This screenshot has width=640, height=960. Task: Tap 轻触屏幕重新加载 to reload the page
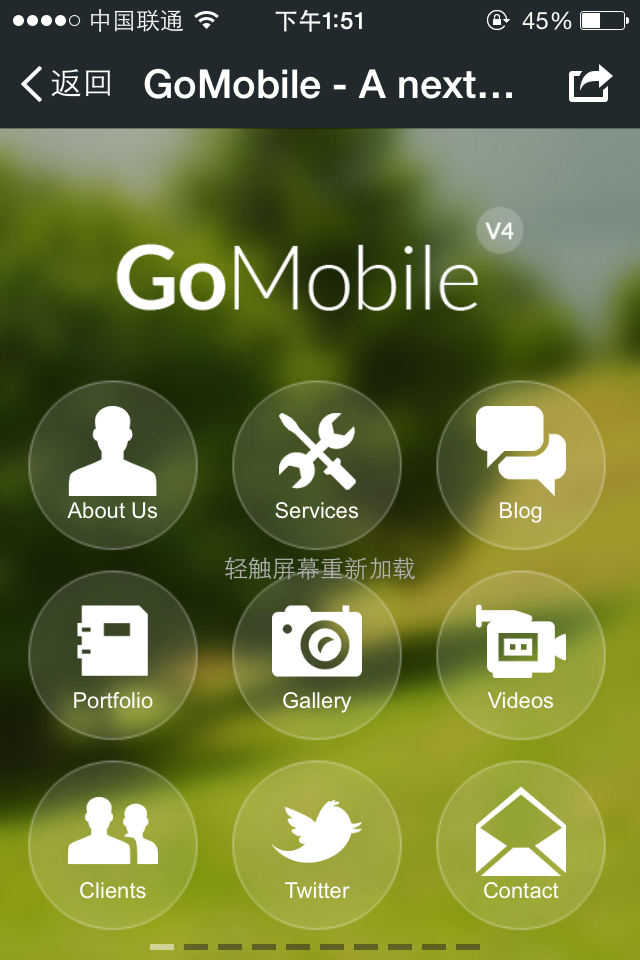[319, 569]
